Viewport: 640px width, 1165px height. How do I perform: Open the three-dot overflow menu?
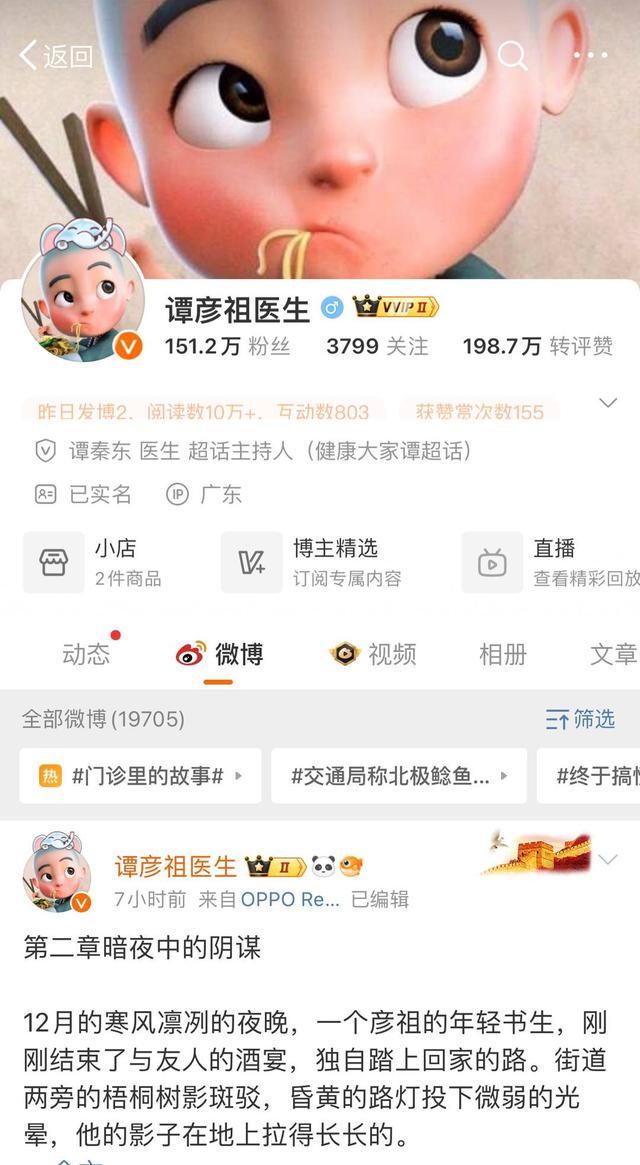(590, 56)
